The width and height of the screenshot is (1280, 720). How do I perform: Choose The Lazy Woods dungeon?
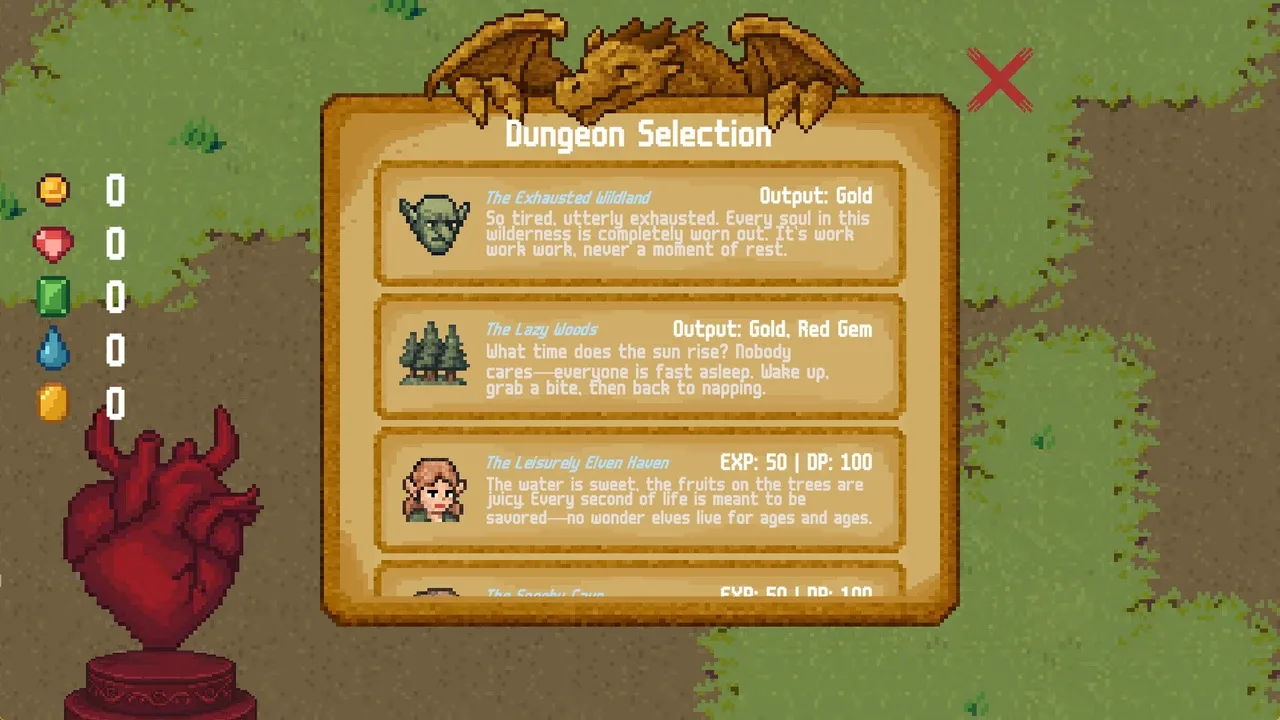pyautogui.click(x=640, y=357)
